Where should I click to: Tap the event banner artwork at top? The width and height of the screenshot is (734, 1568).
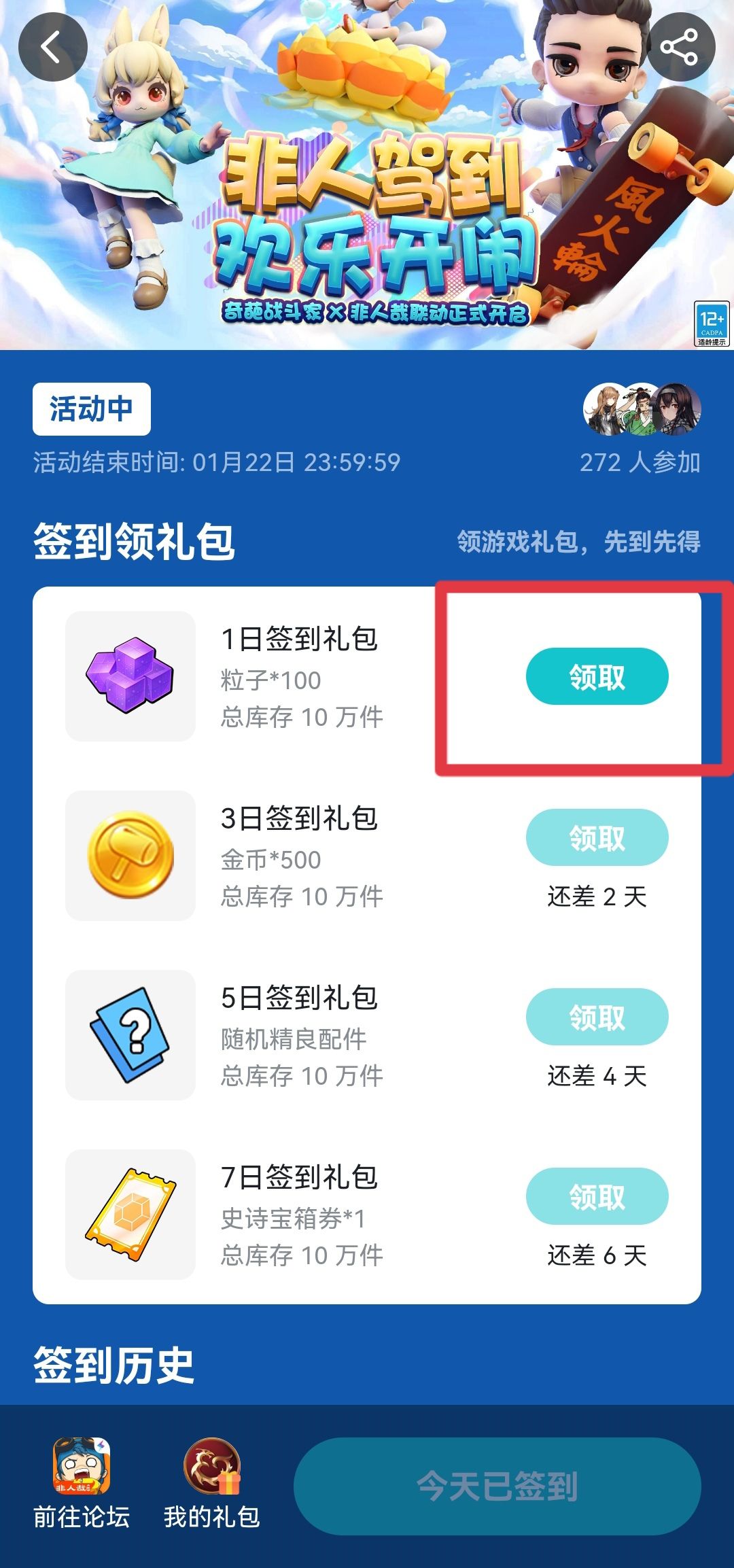[x=367, y=177]
